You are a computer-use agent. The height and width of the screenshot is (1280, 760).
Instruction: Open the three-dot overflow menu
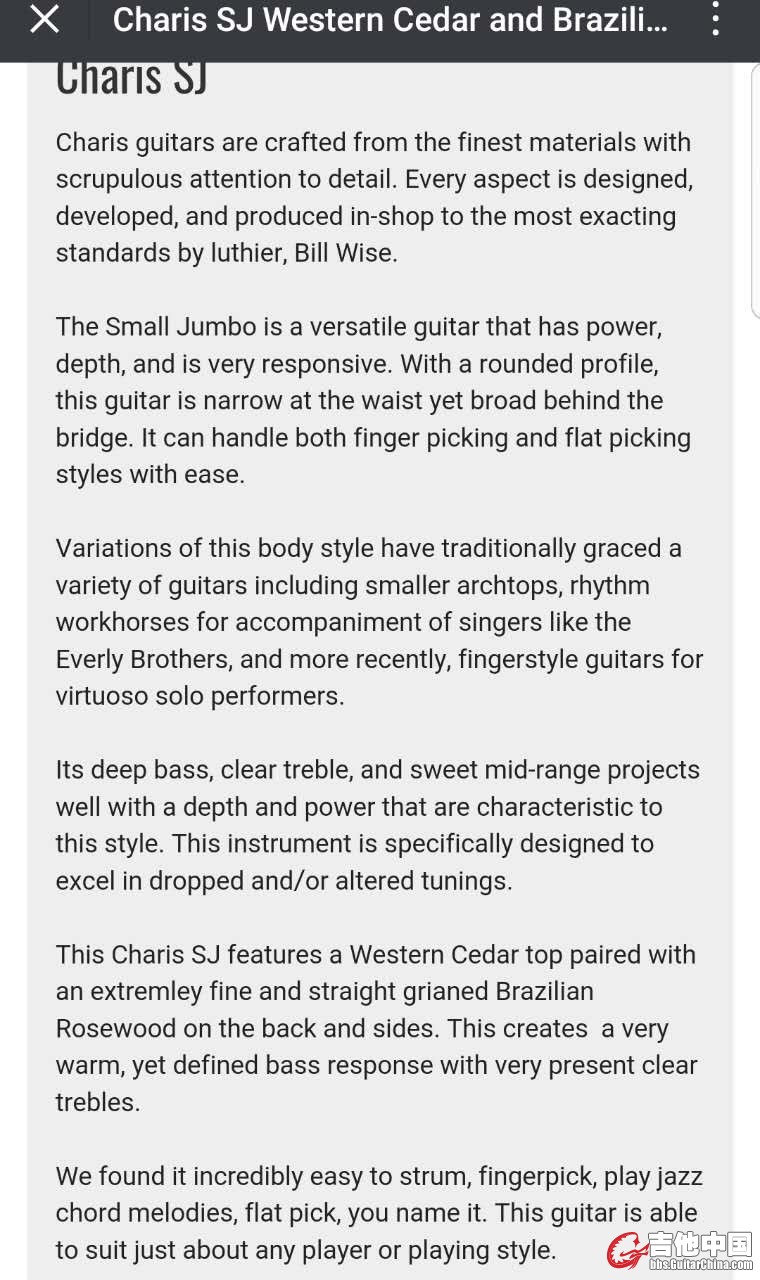click(715, 19)
